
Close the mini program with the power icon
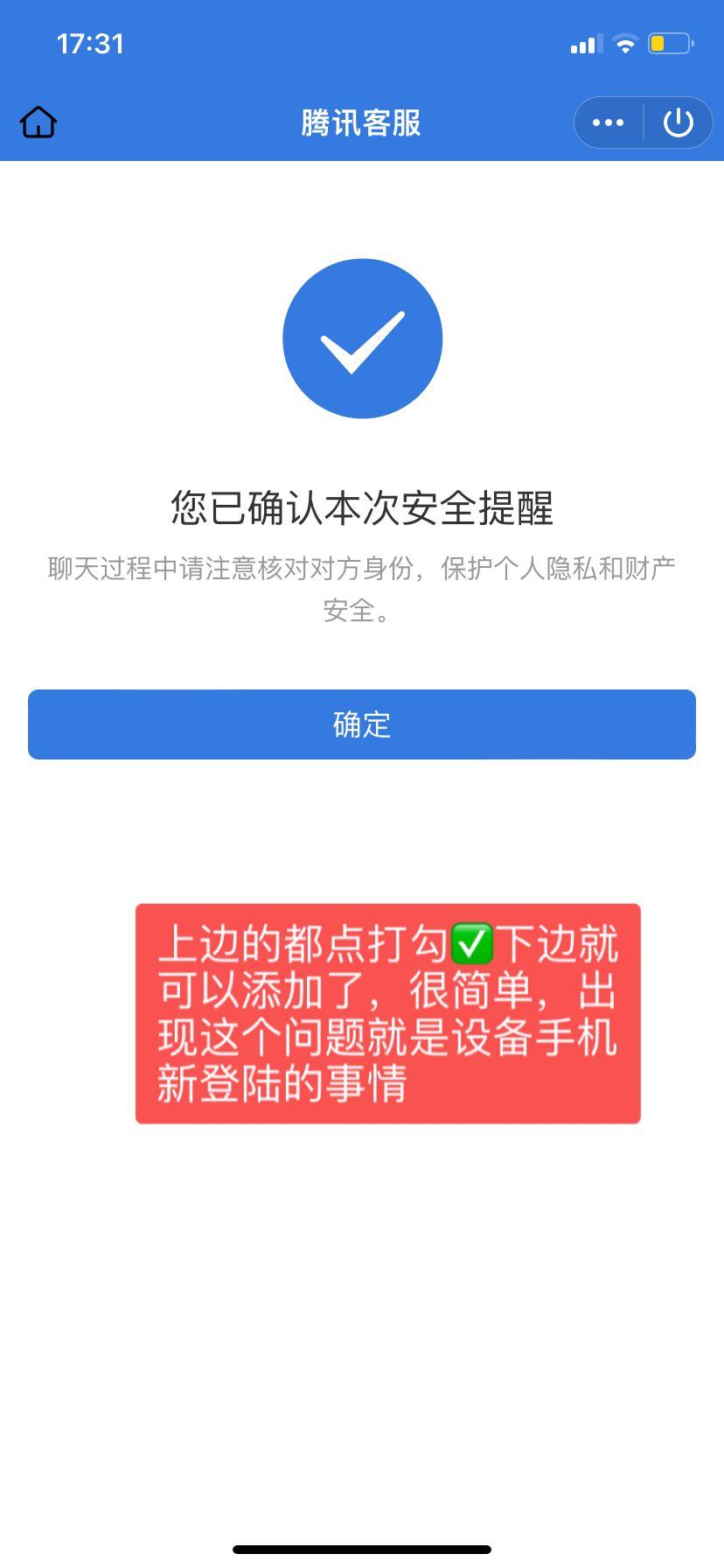(679, 122)
